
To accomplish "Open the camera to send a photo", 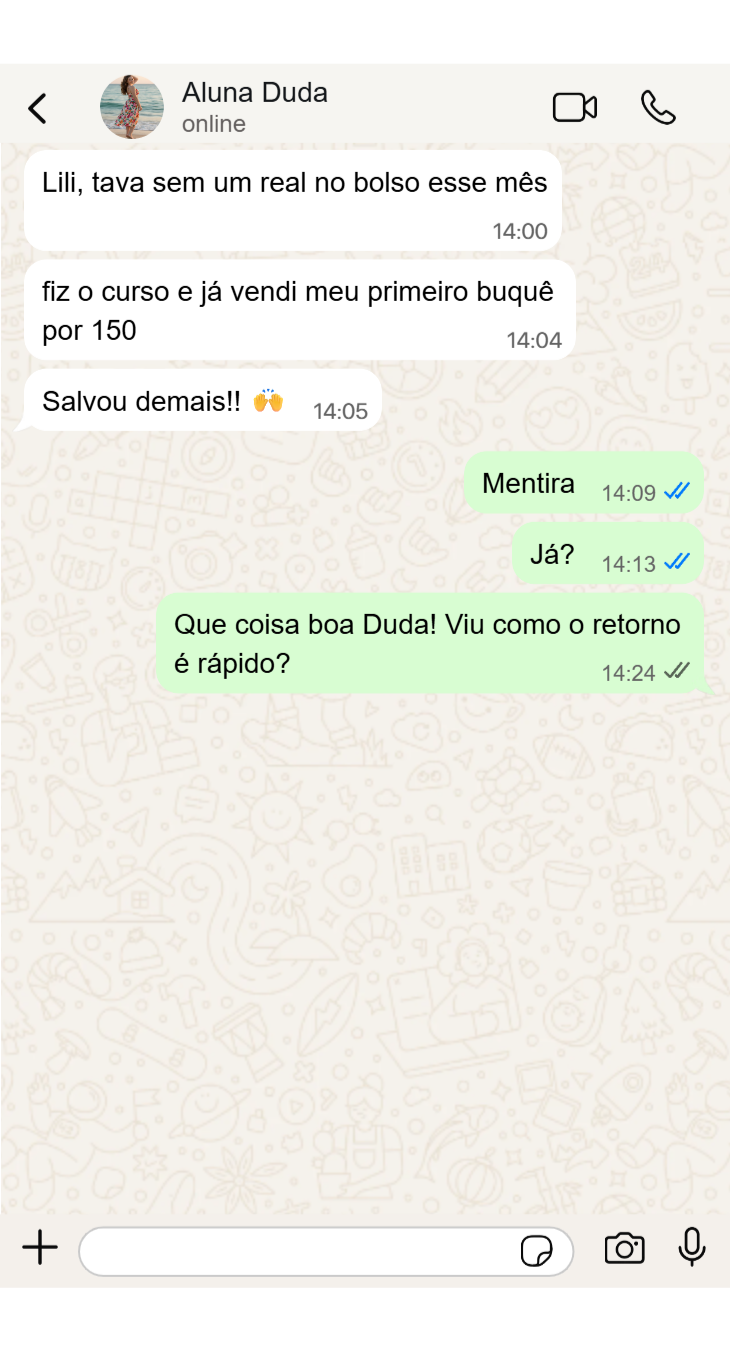I will click(624, 1249).
